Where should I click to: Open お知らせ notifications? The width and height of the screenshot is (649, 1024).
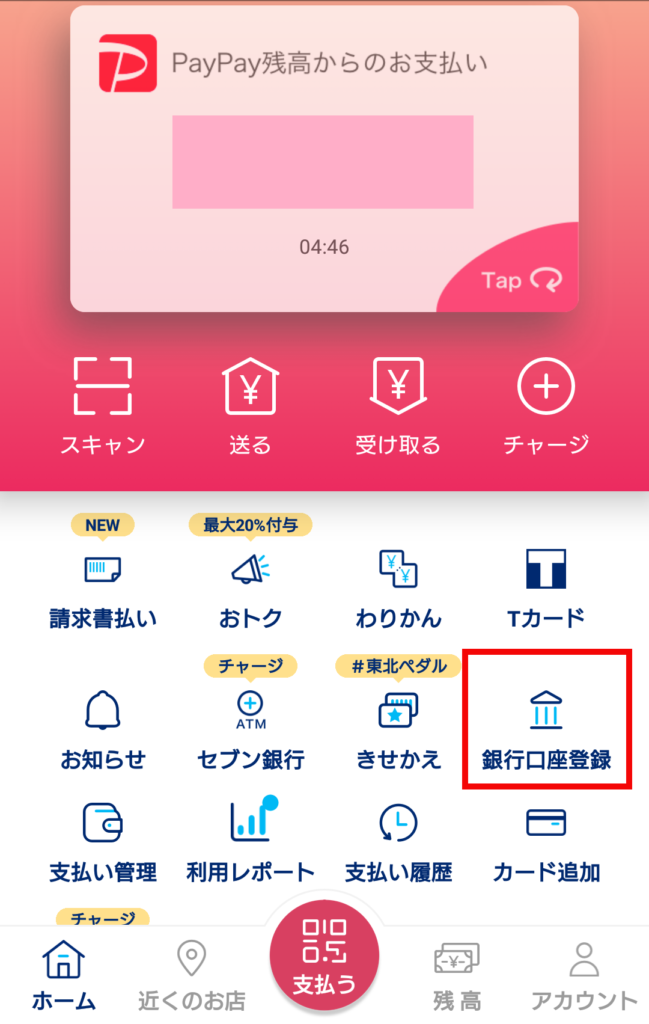click(x=103, y=729)
